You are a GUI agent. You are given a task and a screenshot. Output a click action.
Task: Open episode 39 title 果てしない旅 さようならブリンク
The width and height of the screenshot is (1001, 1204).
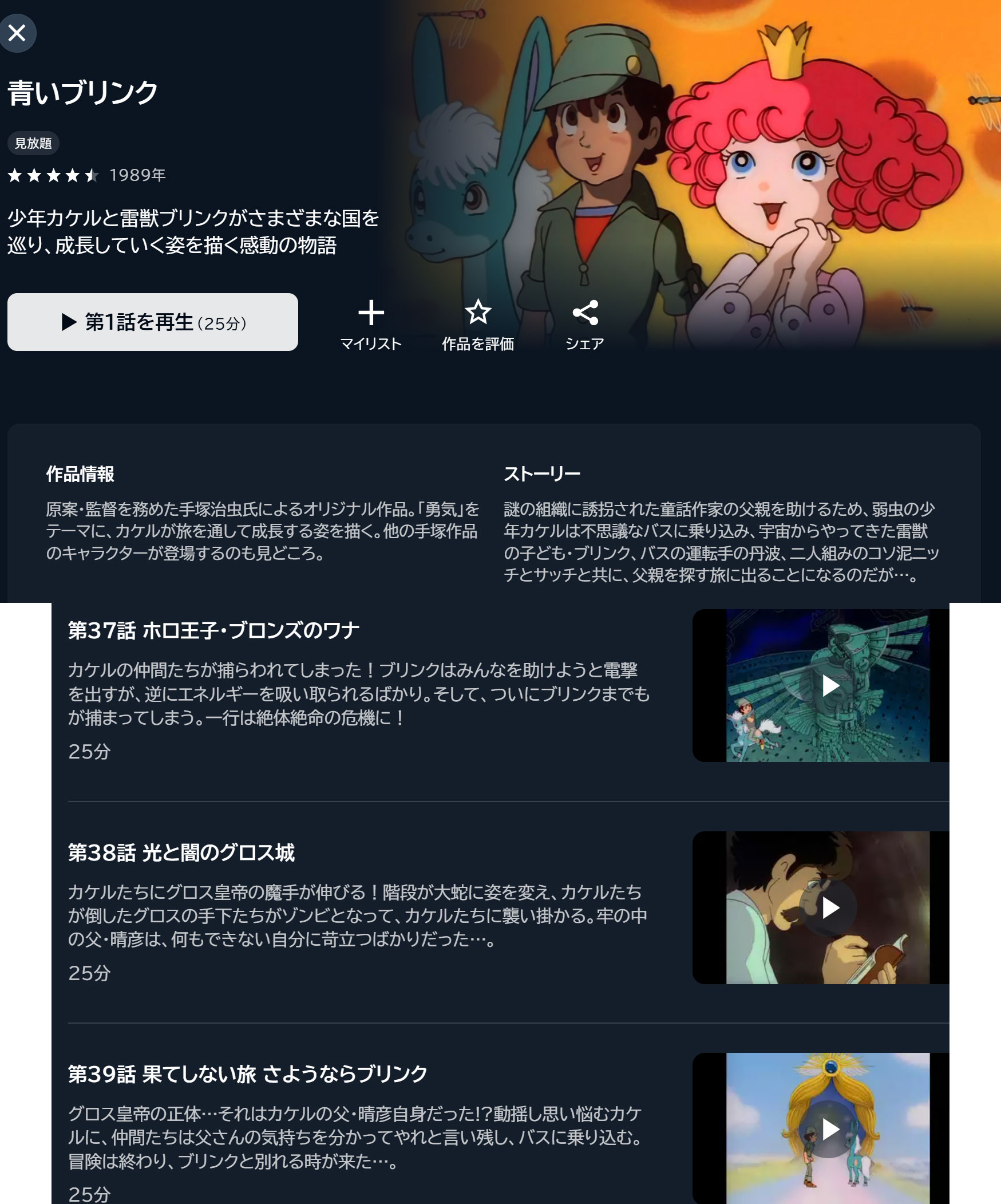pos(247,1074)
